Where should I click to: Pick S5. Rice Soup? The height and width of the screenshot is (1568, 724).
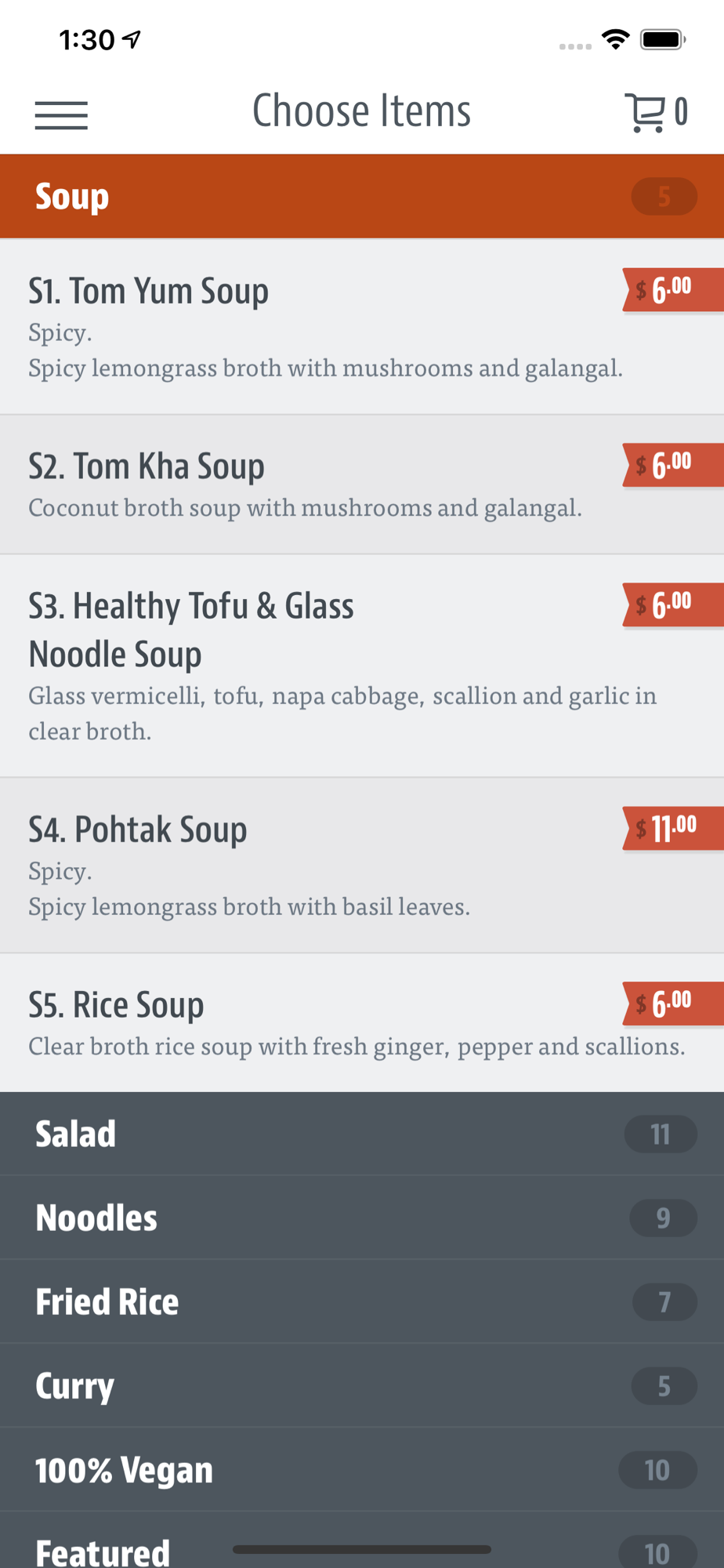tap(362, 1023)
